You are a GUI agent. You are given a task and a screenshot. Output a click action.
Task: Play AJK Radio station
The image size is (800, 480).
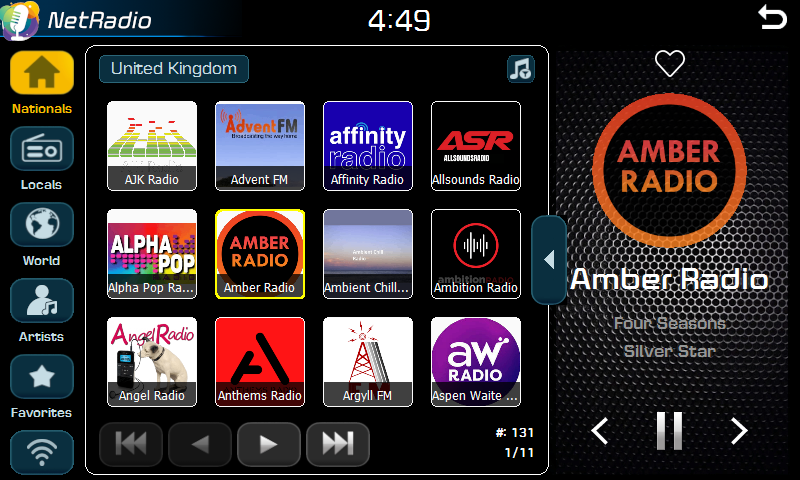coord(152,145)
